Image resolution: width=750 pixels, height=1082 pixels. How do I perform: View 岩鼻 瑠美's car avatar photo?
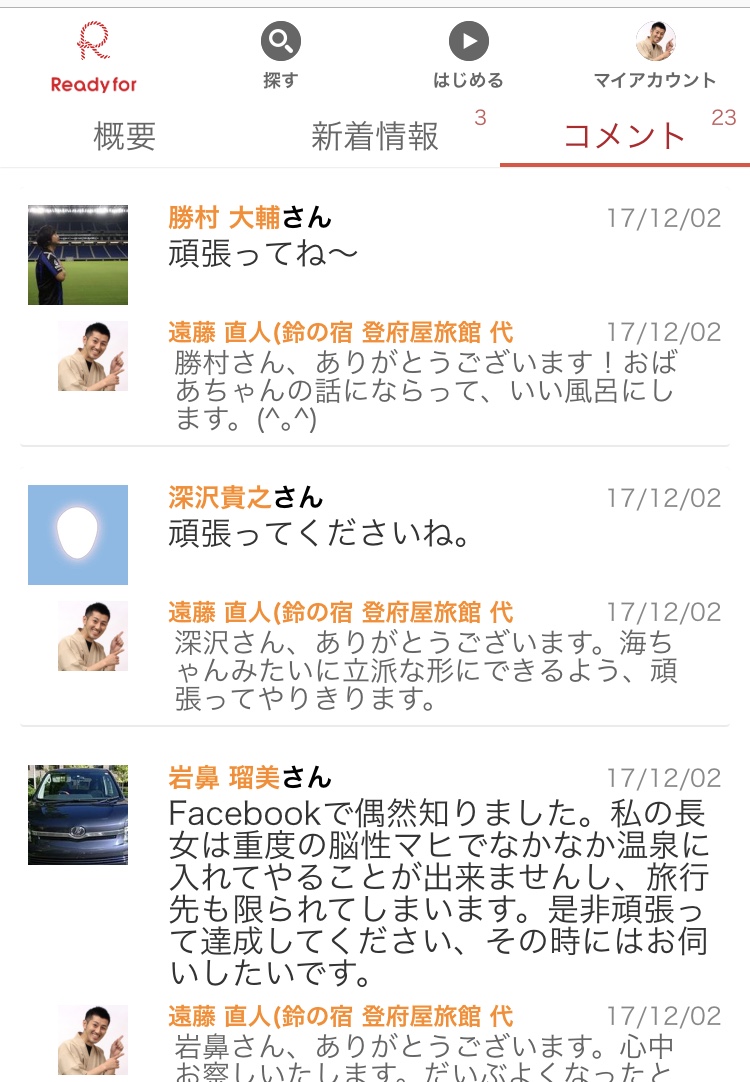pyautogui.click(x=78, y=815)
